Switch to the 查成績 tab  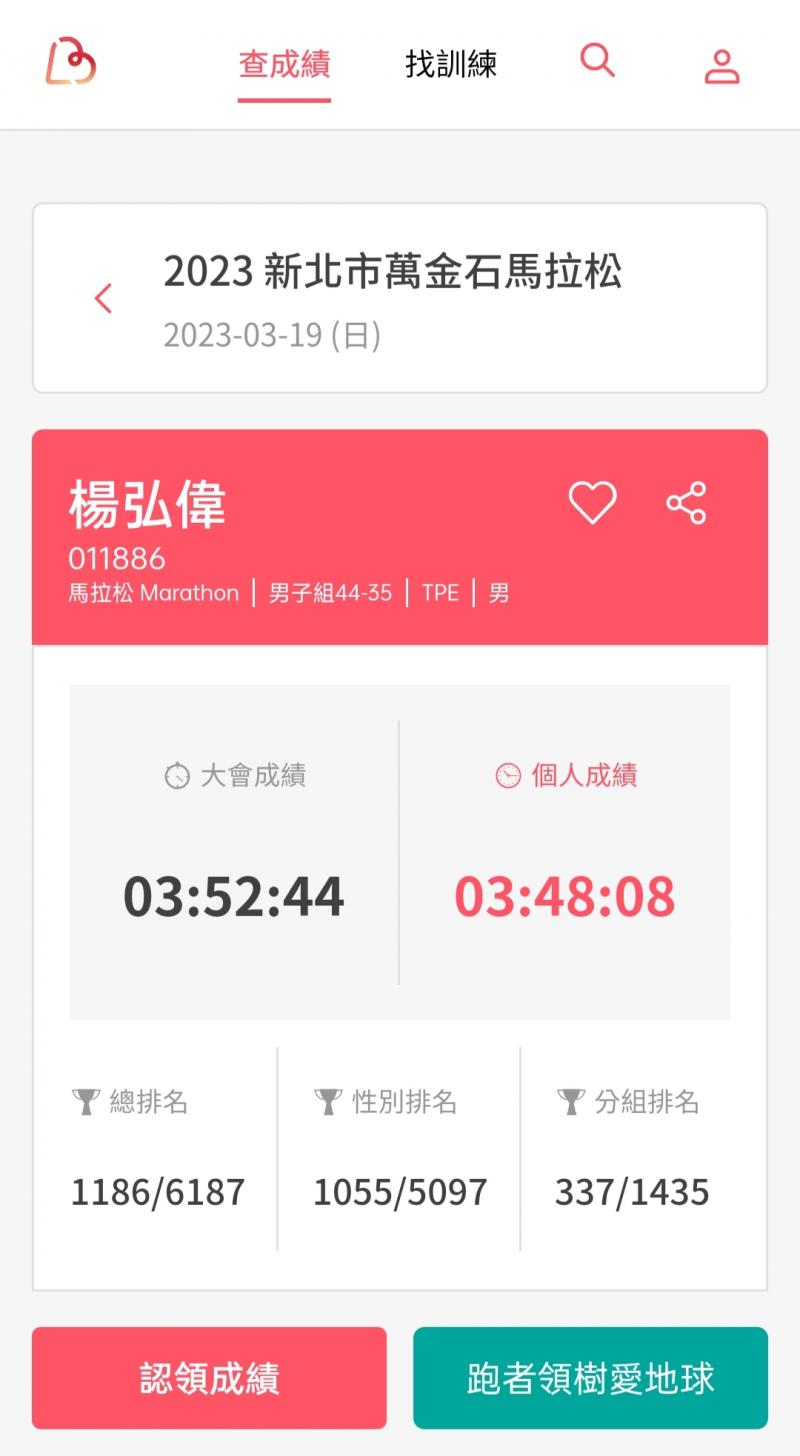click(284, 64)
